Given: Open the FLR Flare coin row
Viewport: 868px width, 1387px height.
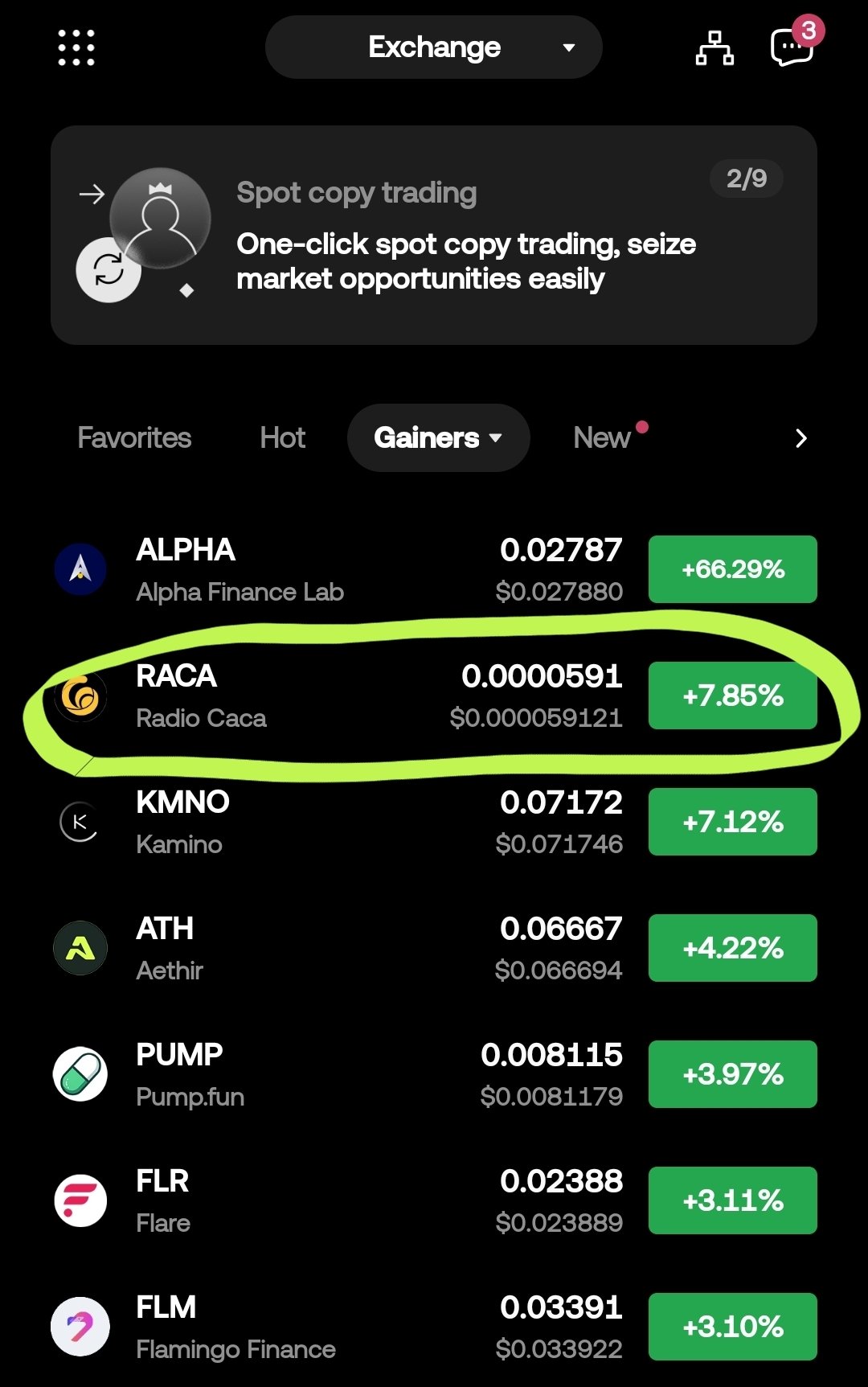Looking at the screenshot, I should 338,1201.
